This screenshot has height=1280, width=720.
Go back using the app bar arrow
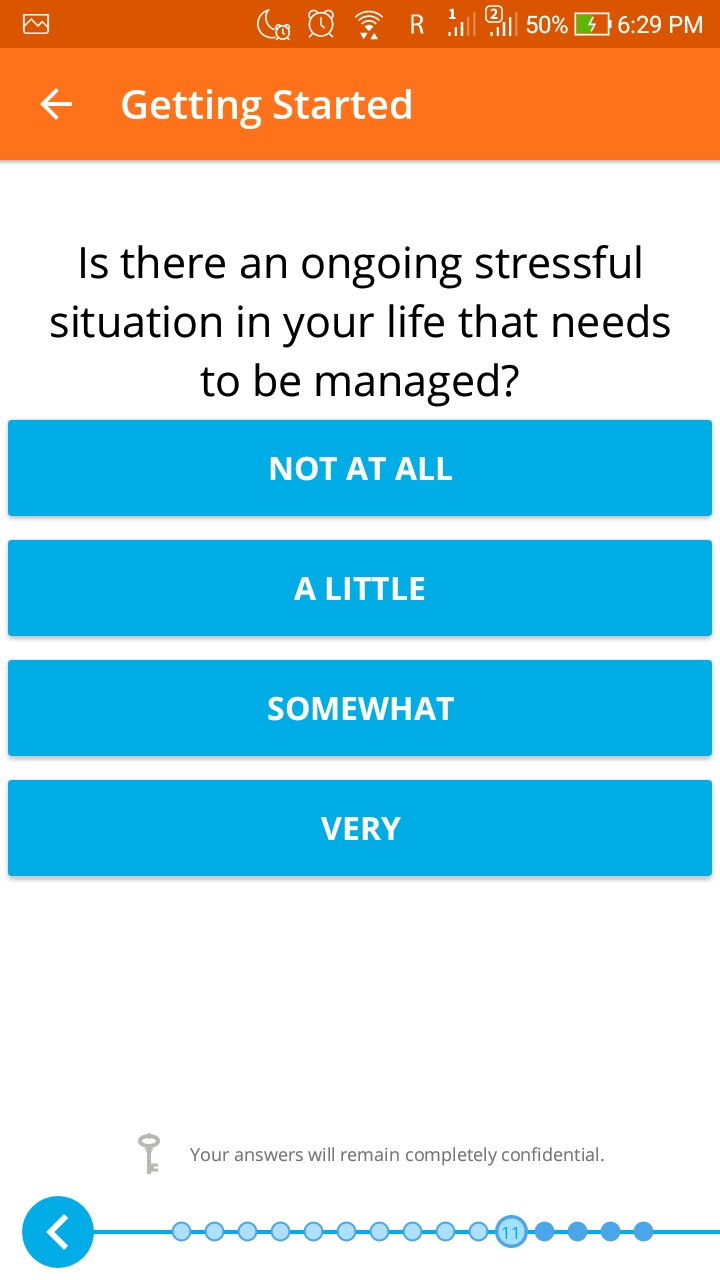coord(56,104)
